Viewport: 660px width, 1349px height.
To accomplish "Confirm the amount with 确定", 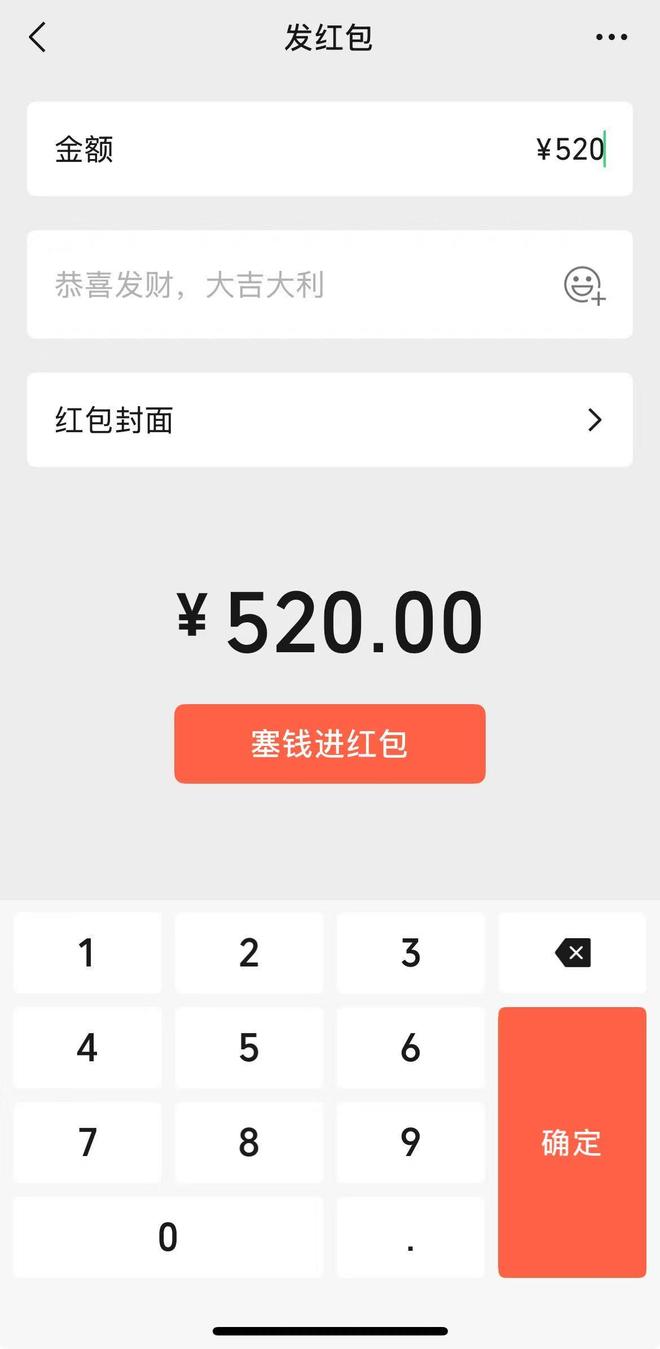I will coord(572,1142).
